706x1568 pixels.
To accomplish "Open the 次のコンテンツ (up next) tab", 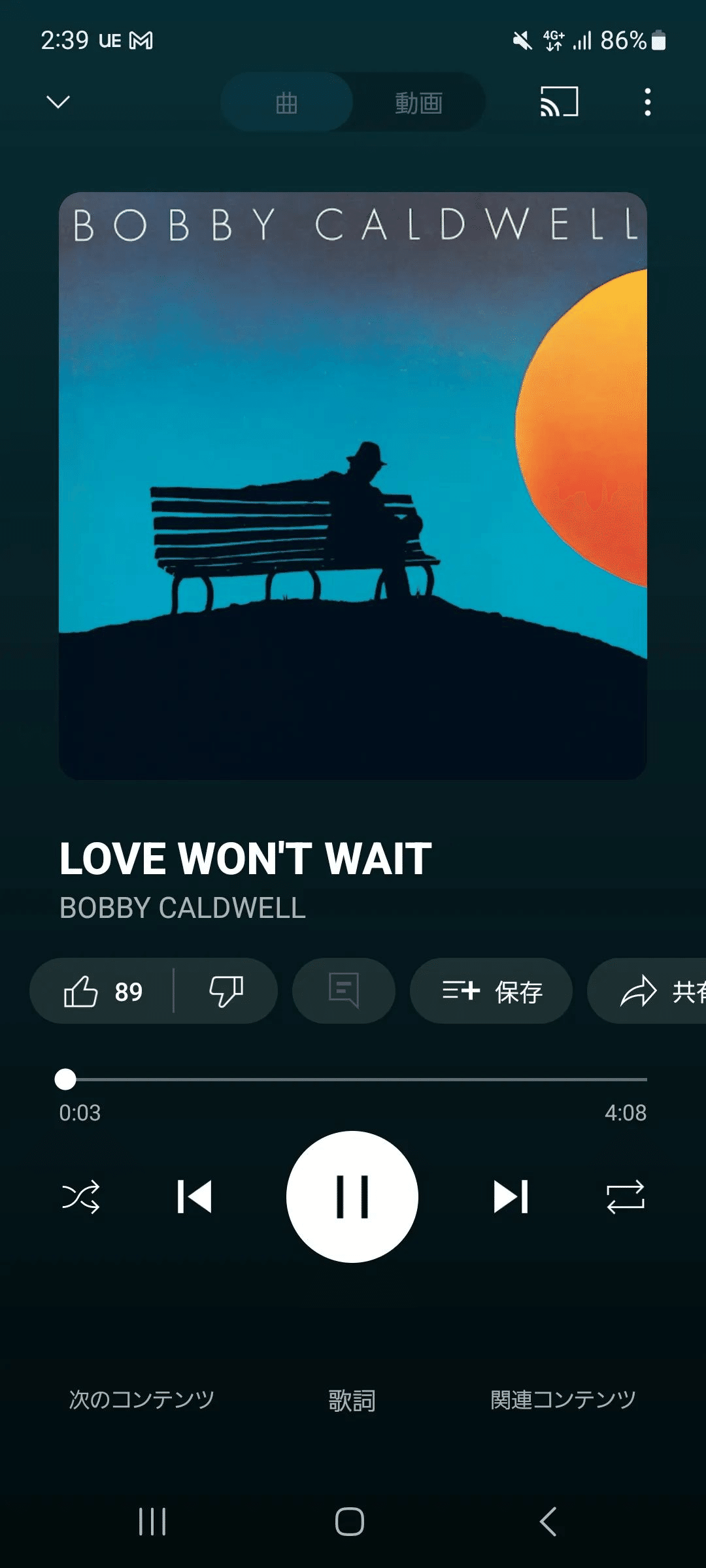I will (x=142, y=1399).
